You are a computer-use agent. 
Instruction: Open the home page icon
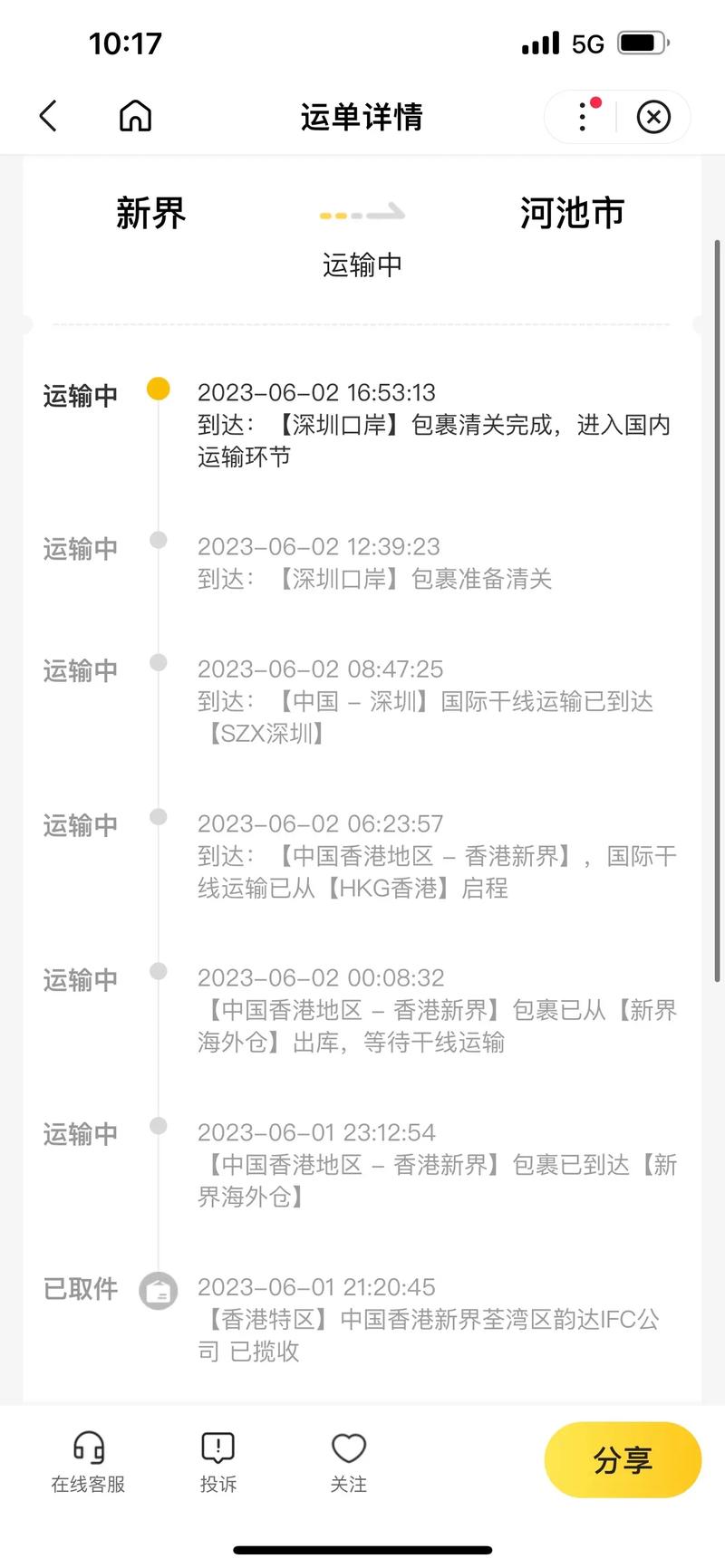tap(134, 116)
